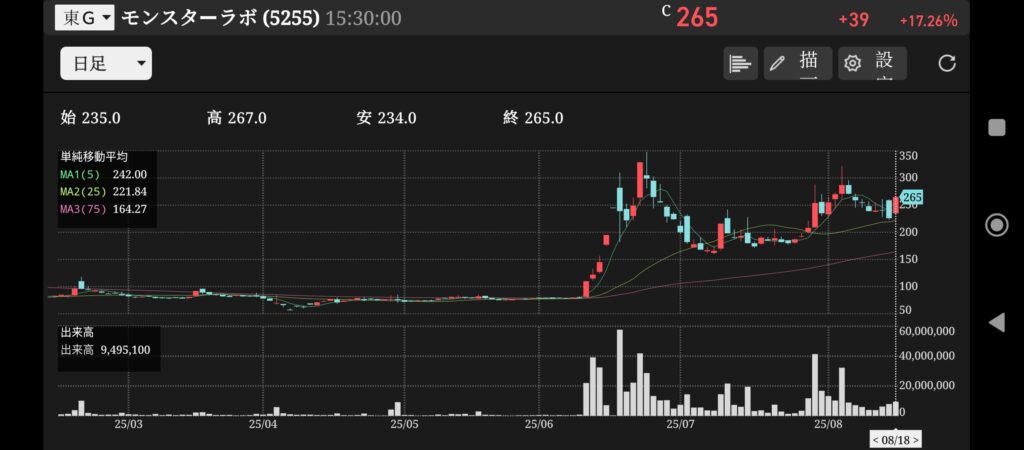This screenshot has height=450, width=1024.
Task: Change the 日足 chart interval dropdown
Action: (x=106, y=64)
